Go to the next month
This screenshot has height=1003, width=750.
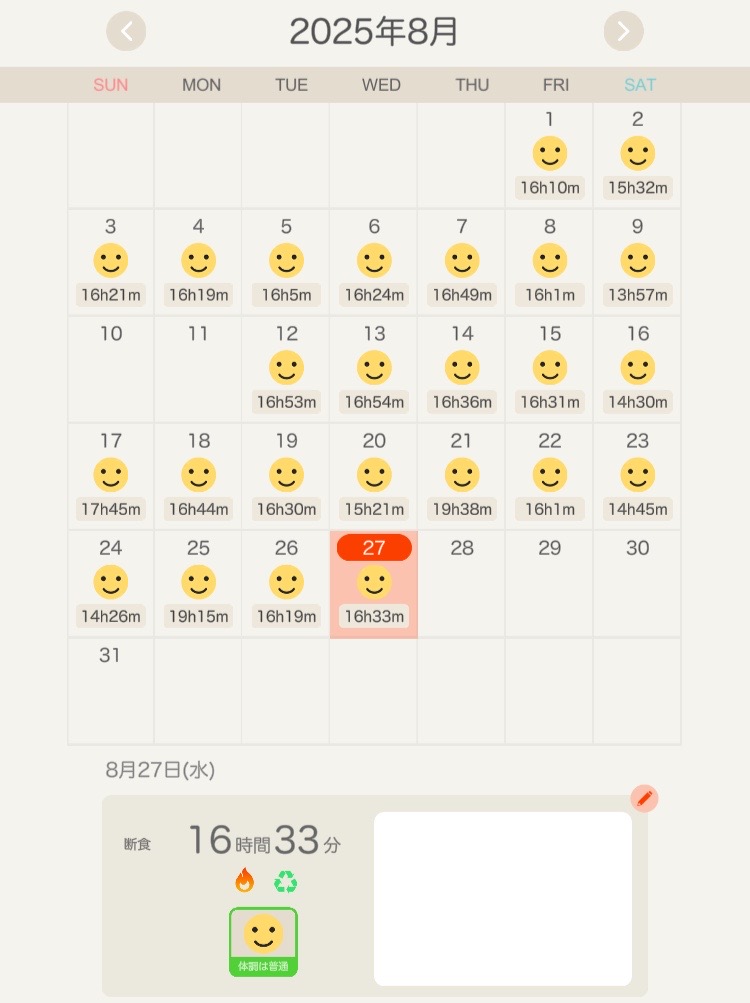coord(623,32)
